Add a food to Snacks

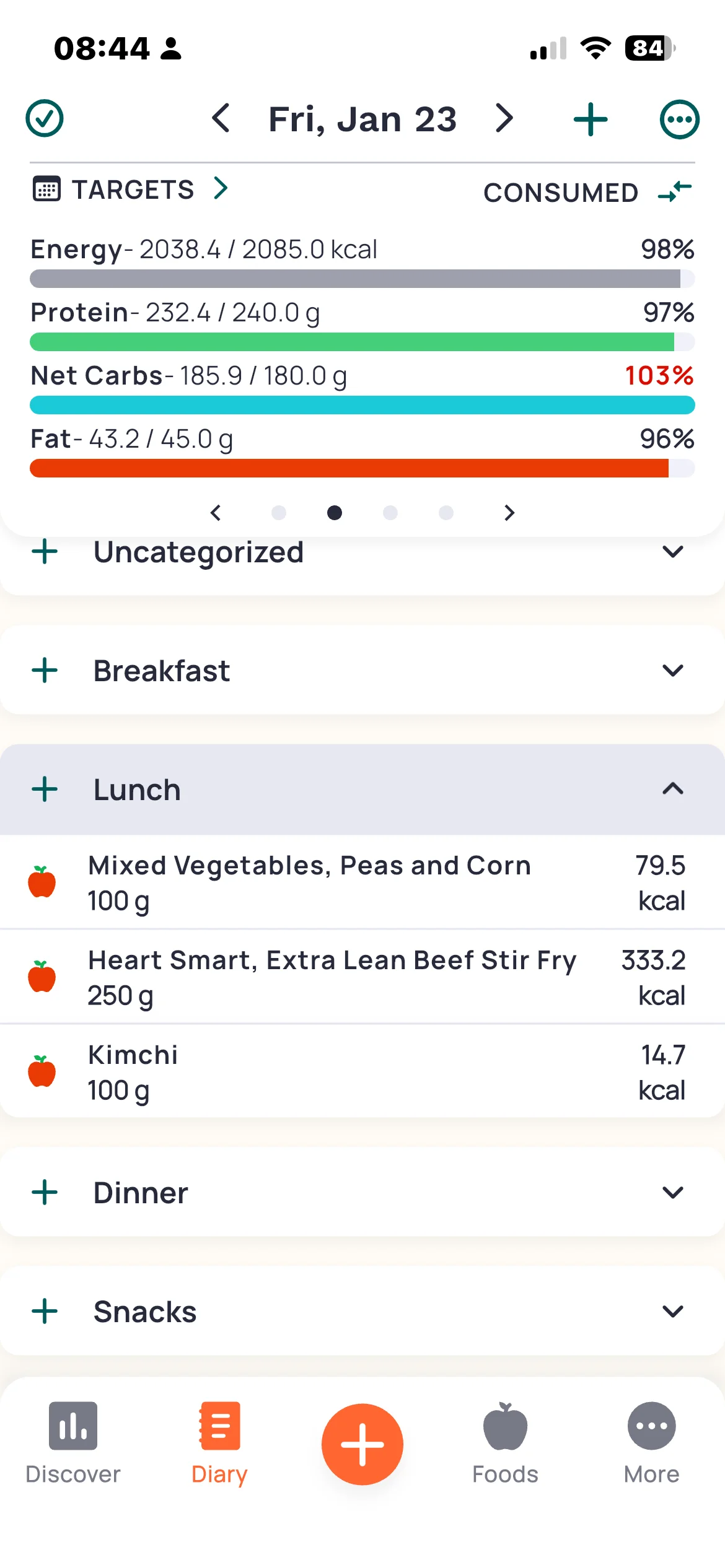(45, 1312)
